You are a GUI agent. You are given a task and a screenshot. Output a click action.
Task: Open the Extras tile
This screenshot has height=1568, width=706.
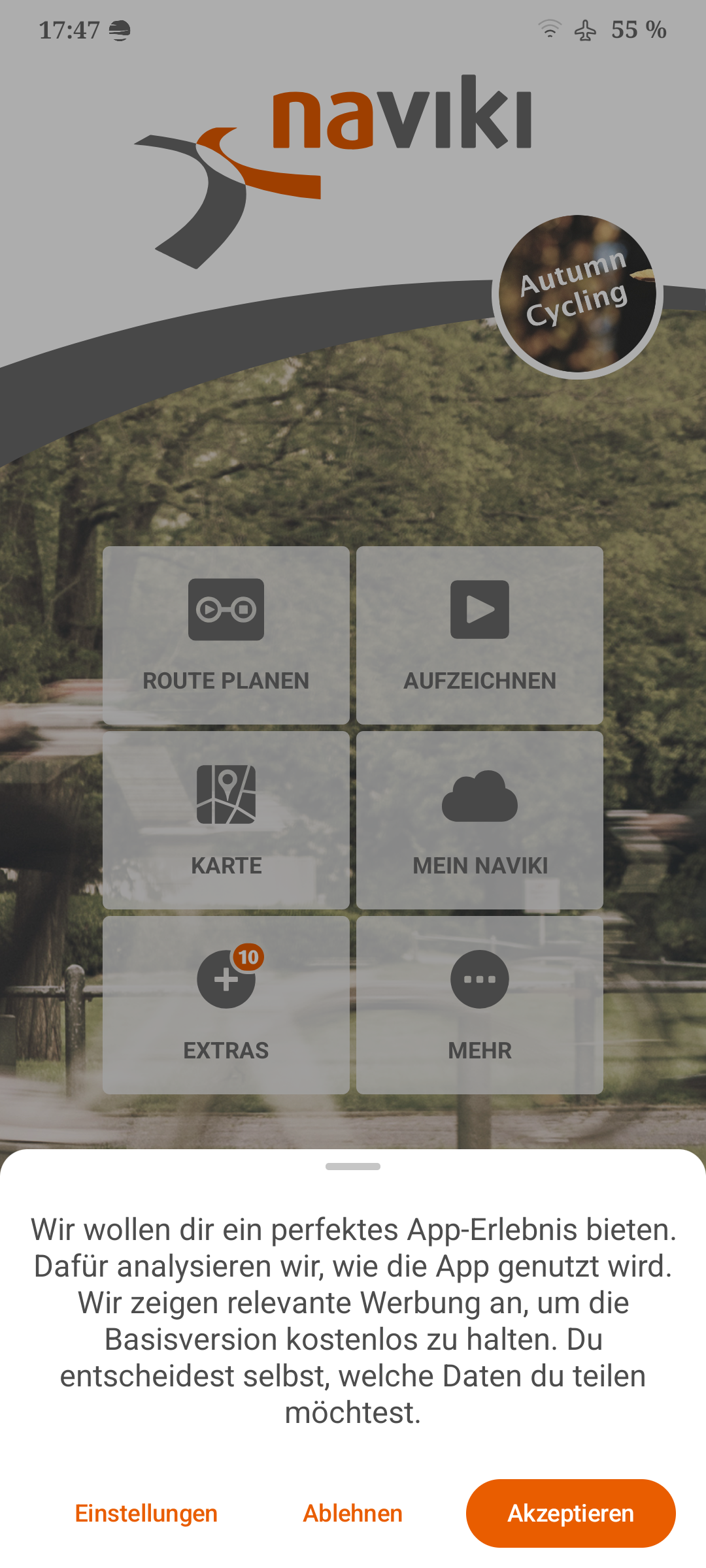226,1005
